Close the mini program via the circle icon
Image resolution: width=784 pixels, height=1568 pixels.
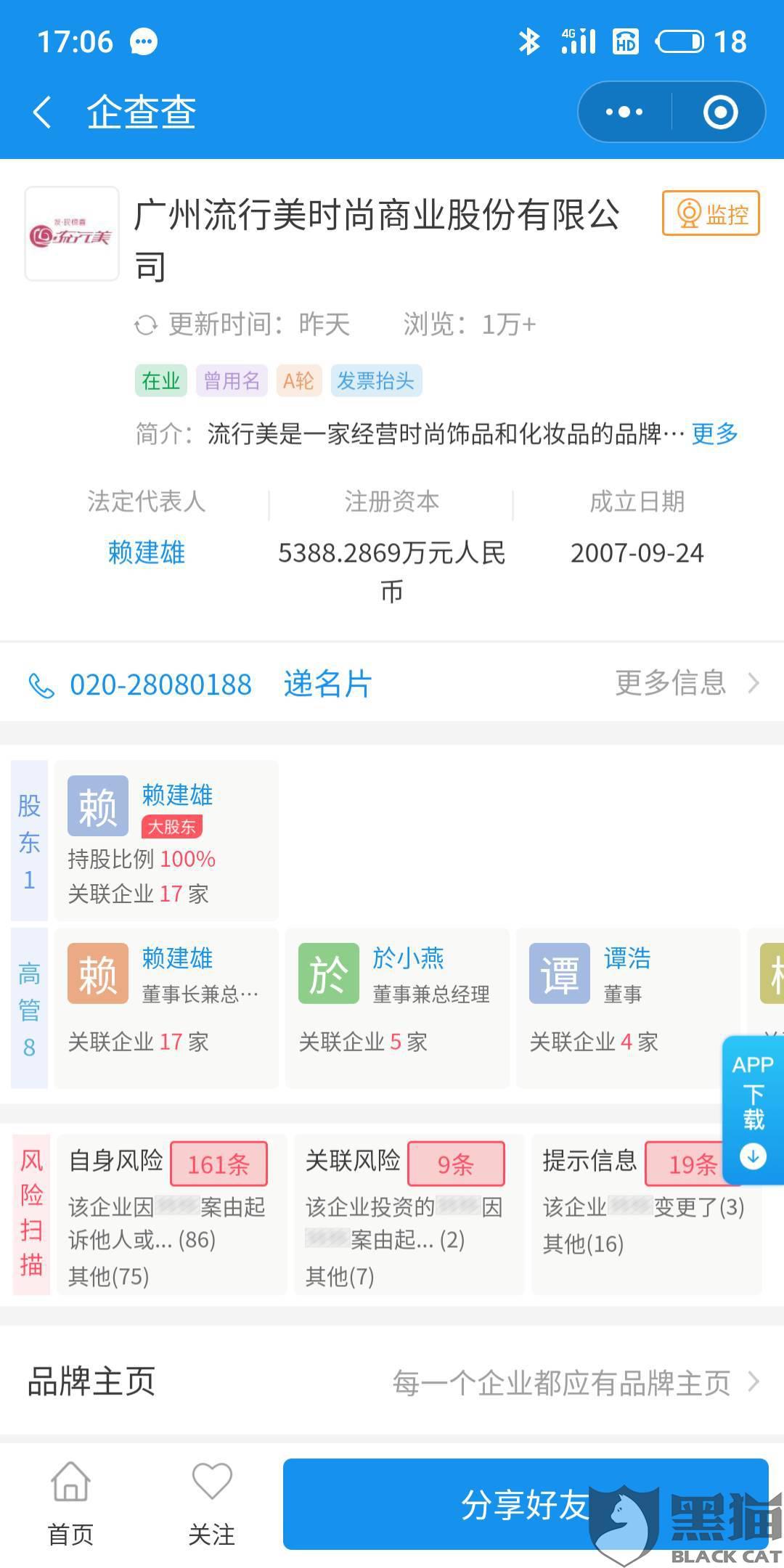720,113
